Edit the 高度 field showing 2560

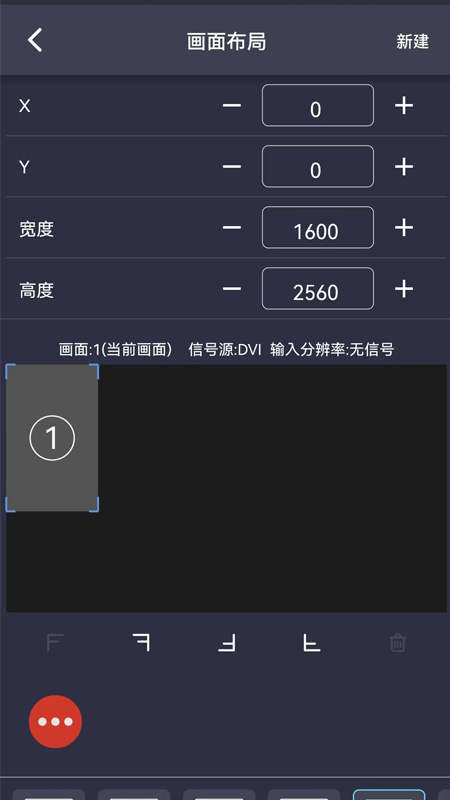[x=318, y=288]
